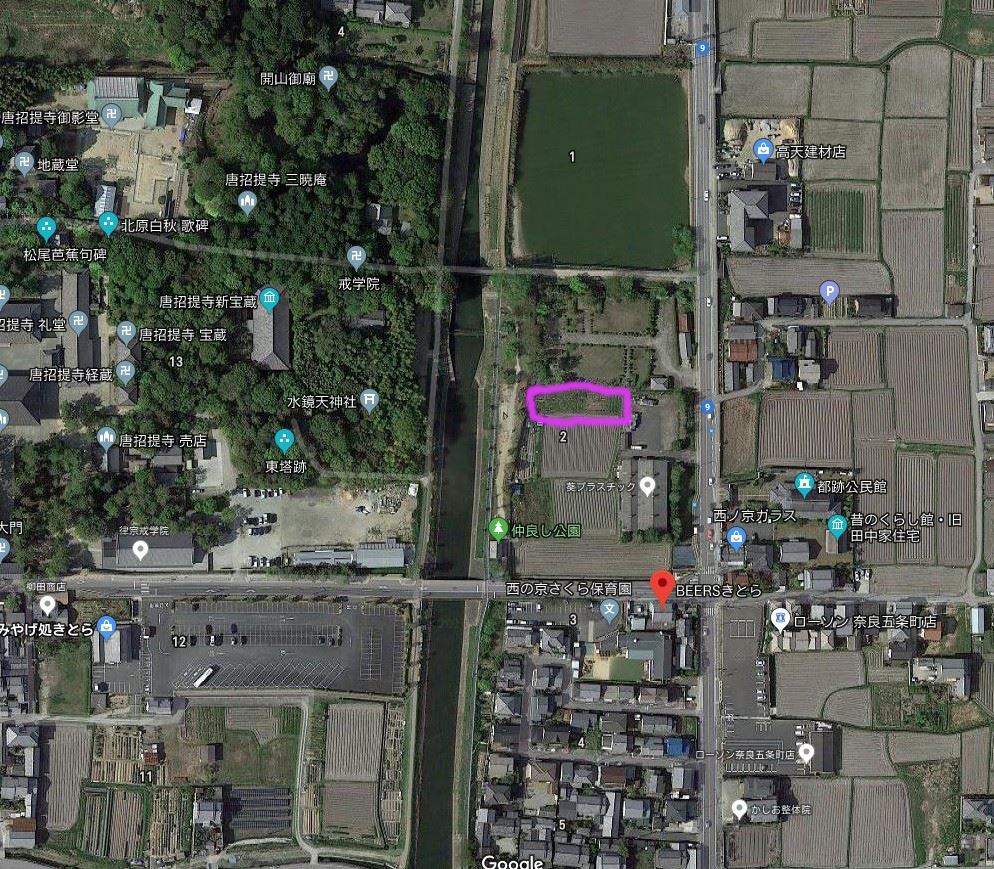This screenshot has width=994, height=869.
Task: Tap the parking P marker
Action: tap(828, 291)
